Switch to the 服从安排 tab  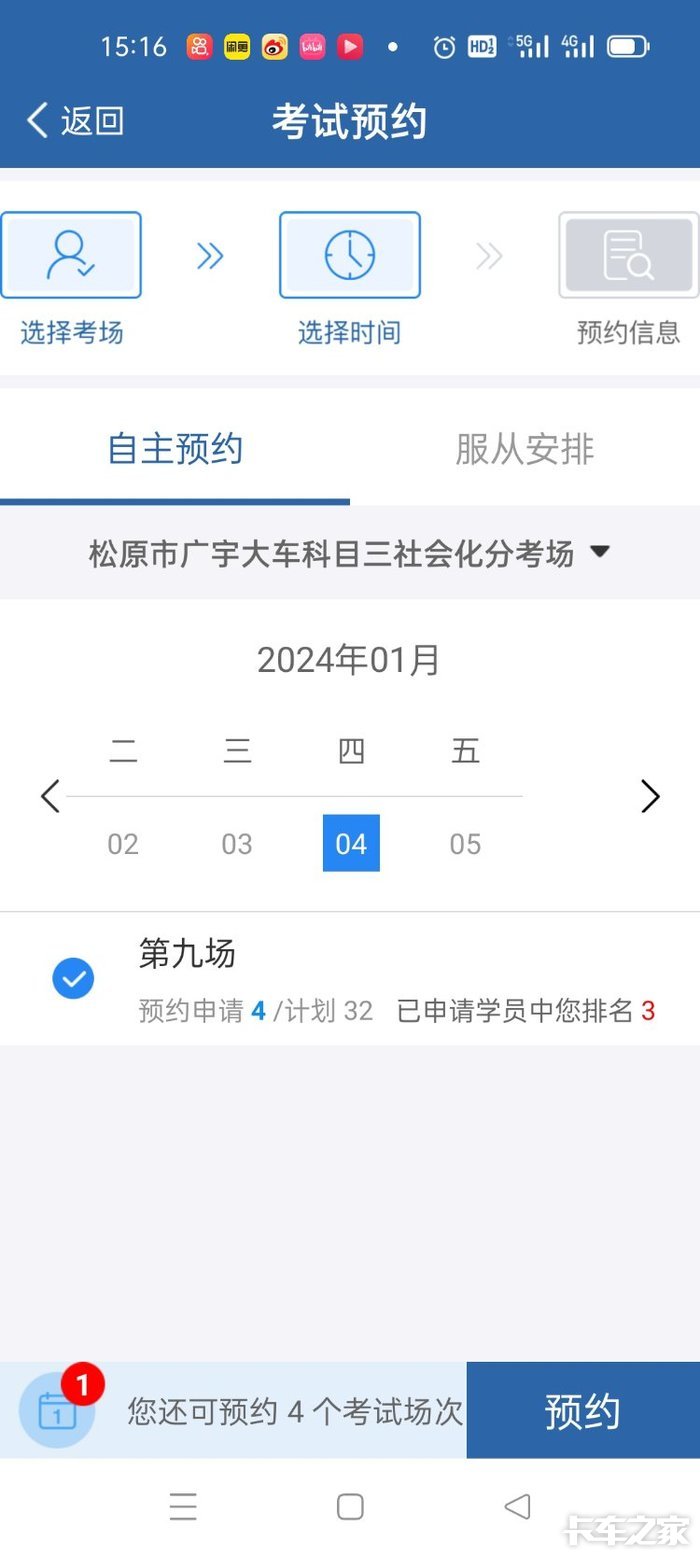524,449
